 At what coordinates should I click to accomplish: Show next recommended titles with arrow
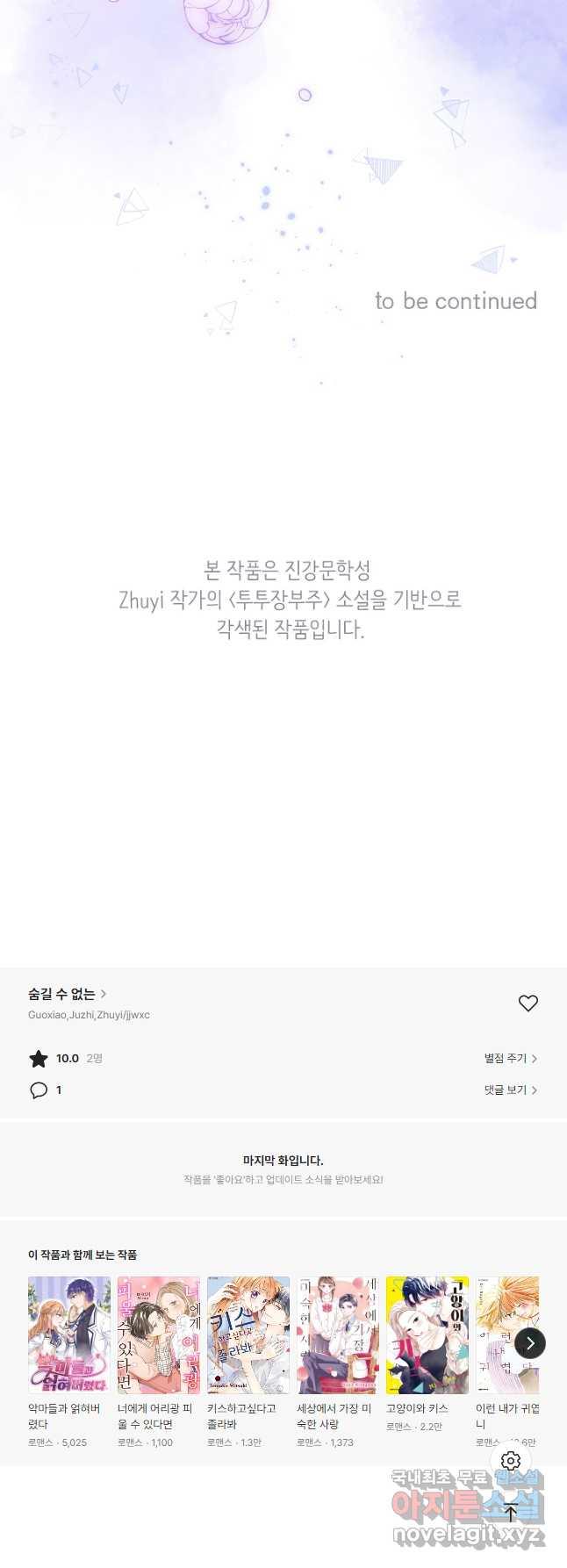[x=530, y=1343]
